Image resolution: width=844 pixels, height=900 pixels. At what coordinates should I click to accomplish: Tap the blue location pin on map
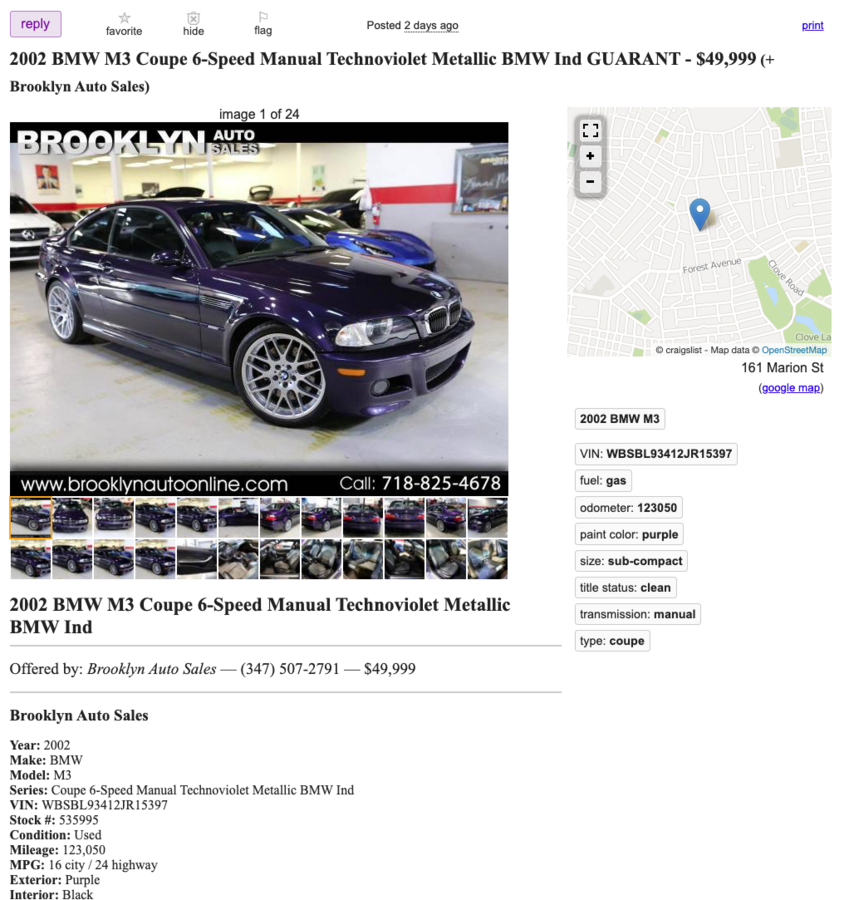click(x=699, y=213)
